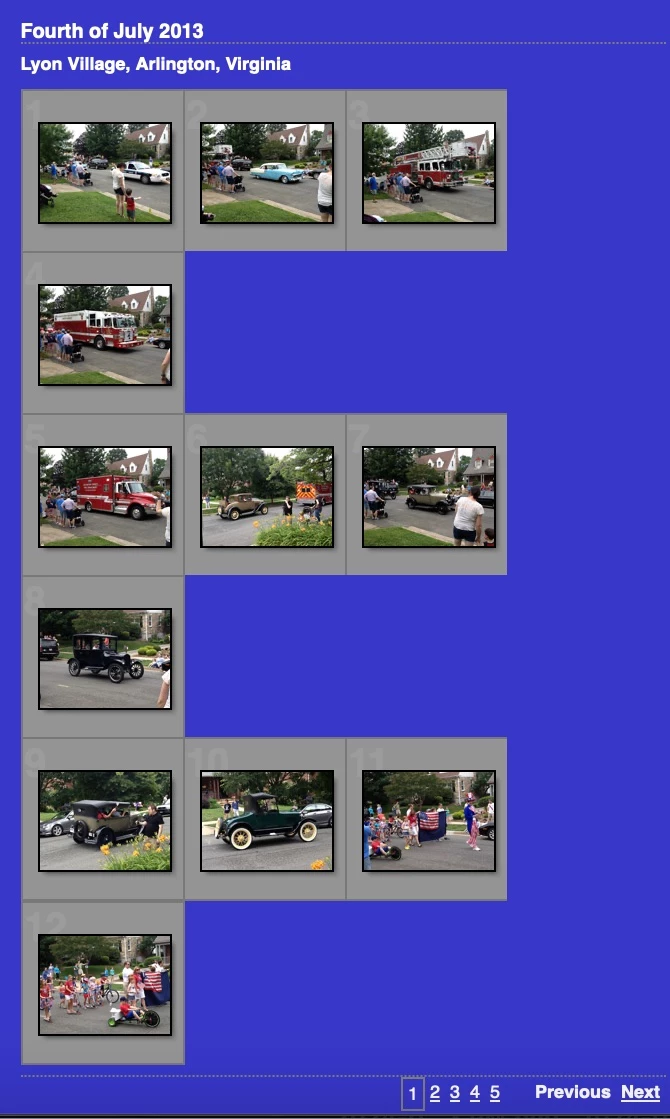
Task: Open page 4 of the gallery
Action: coord(475,1093)
